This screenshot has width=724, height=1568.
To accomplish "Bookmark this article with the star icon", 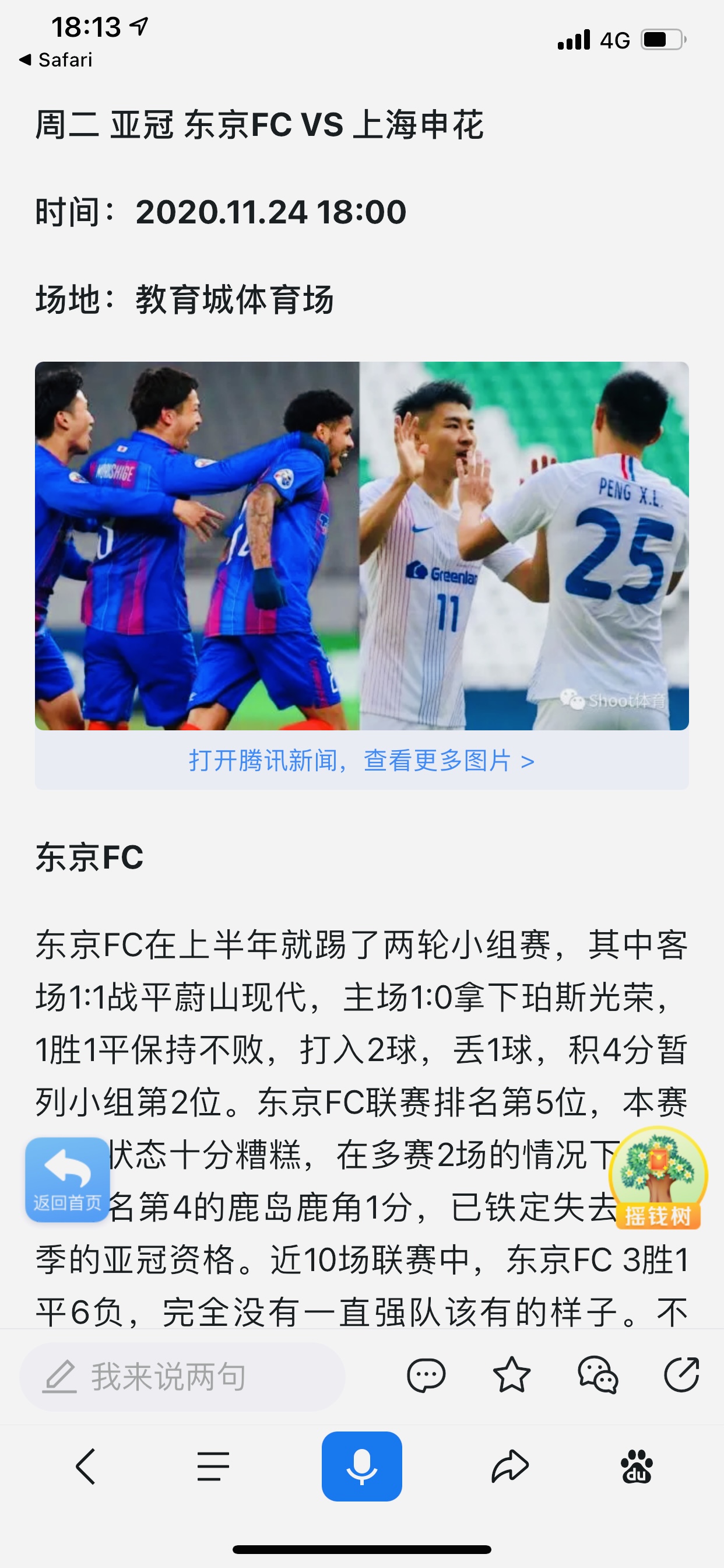I will pos(511,1375).
